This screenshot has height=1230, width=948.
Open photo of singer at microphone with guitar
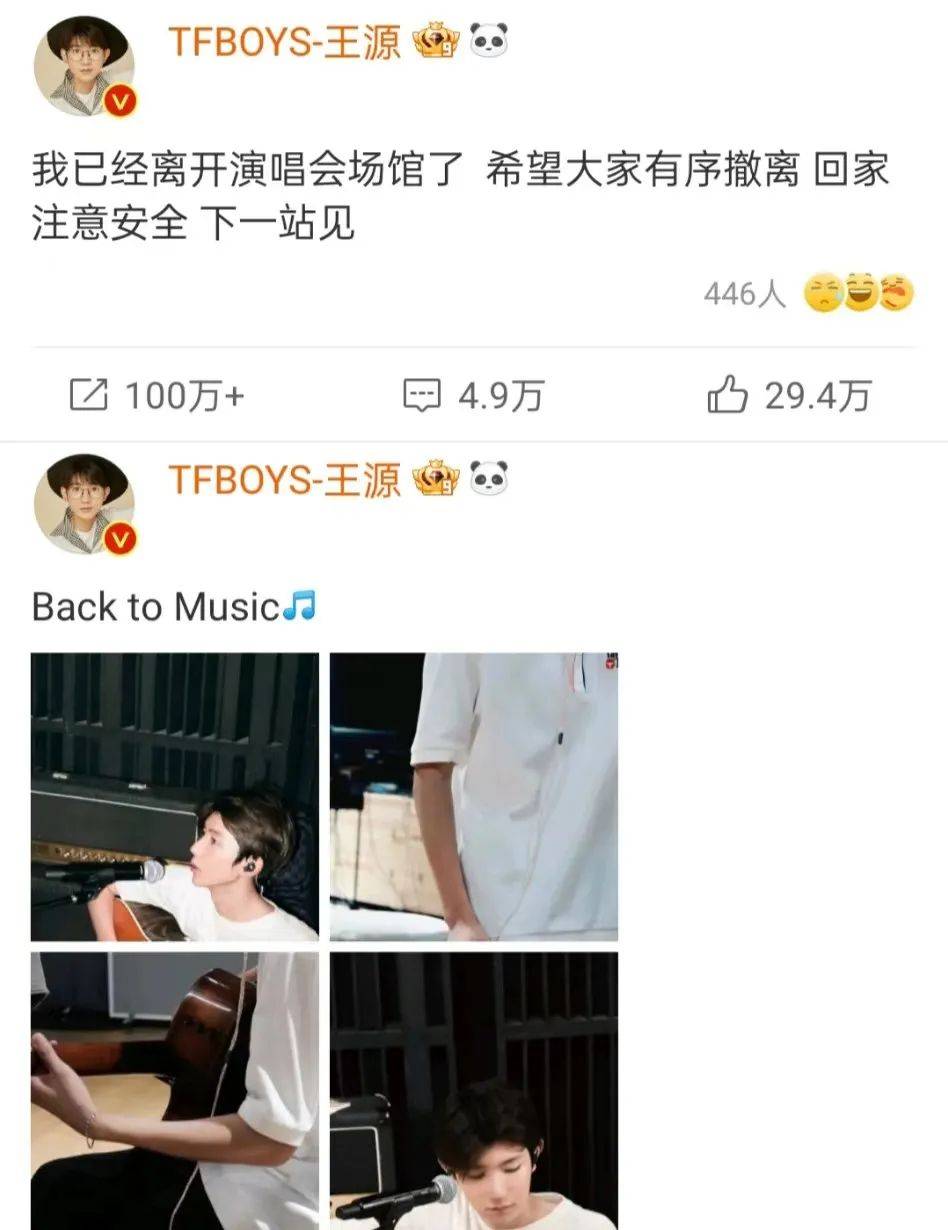pyautogui.click(x=175, y=797)
